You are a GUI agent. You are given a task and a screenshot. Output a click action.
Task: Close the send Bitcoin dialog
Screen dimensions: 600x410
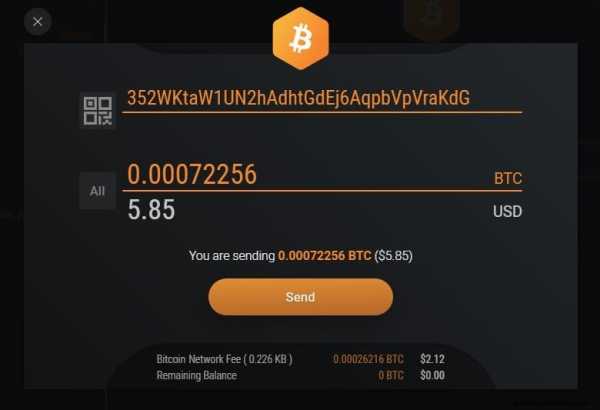(x=37, y=20)
